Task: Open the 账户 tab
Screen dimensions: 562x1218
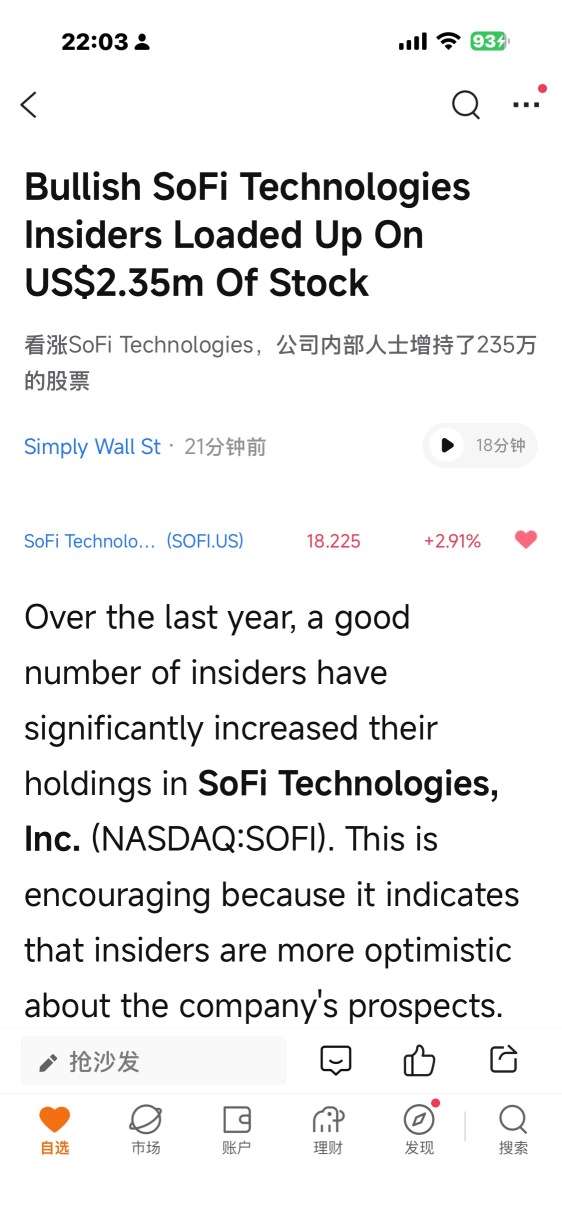Action: click(x=236, y=1130)
